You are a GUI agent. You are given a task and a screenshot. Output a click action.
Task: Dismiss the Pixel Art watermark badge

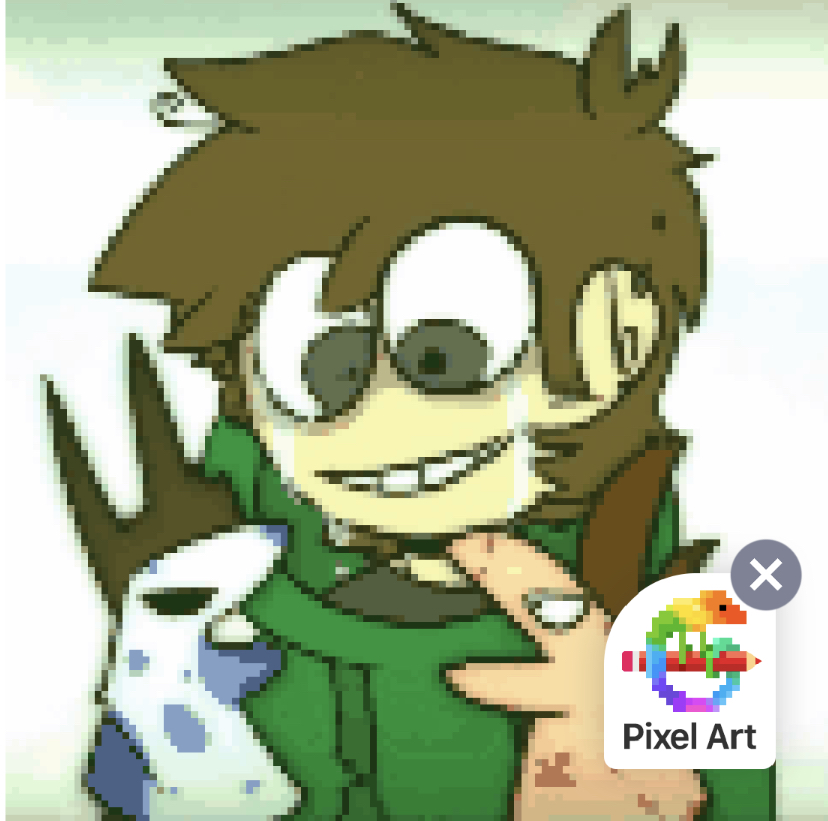click(x=766, y=575)
